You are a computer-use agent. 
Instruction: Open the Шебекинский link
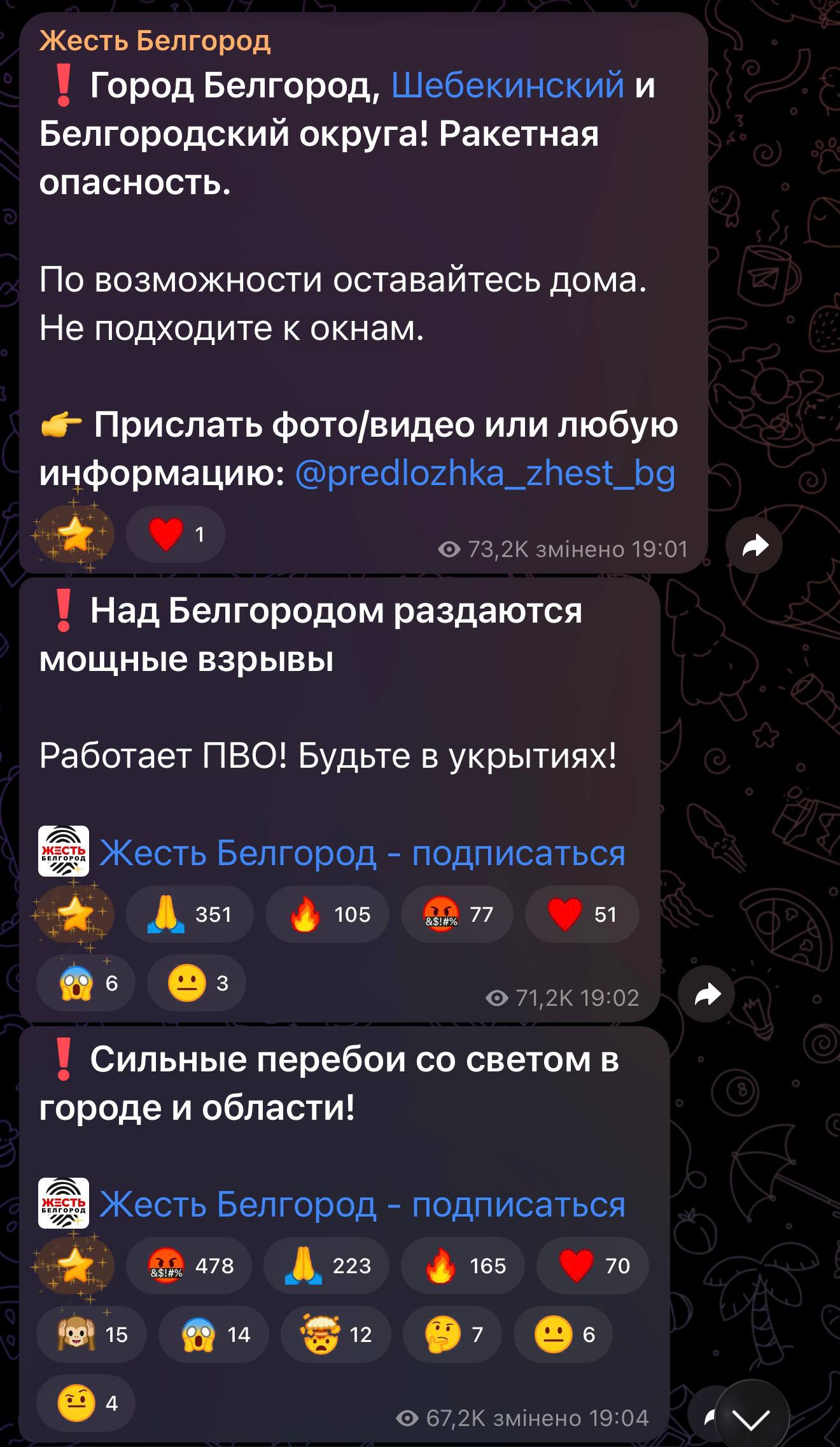pyautogui.click(x=507, y=85)
